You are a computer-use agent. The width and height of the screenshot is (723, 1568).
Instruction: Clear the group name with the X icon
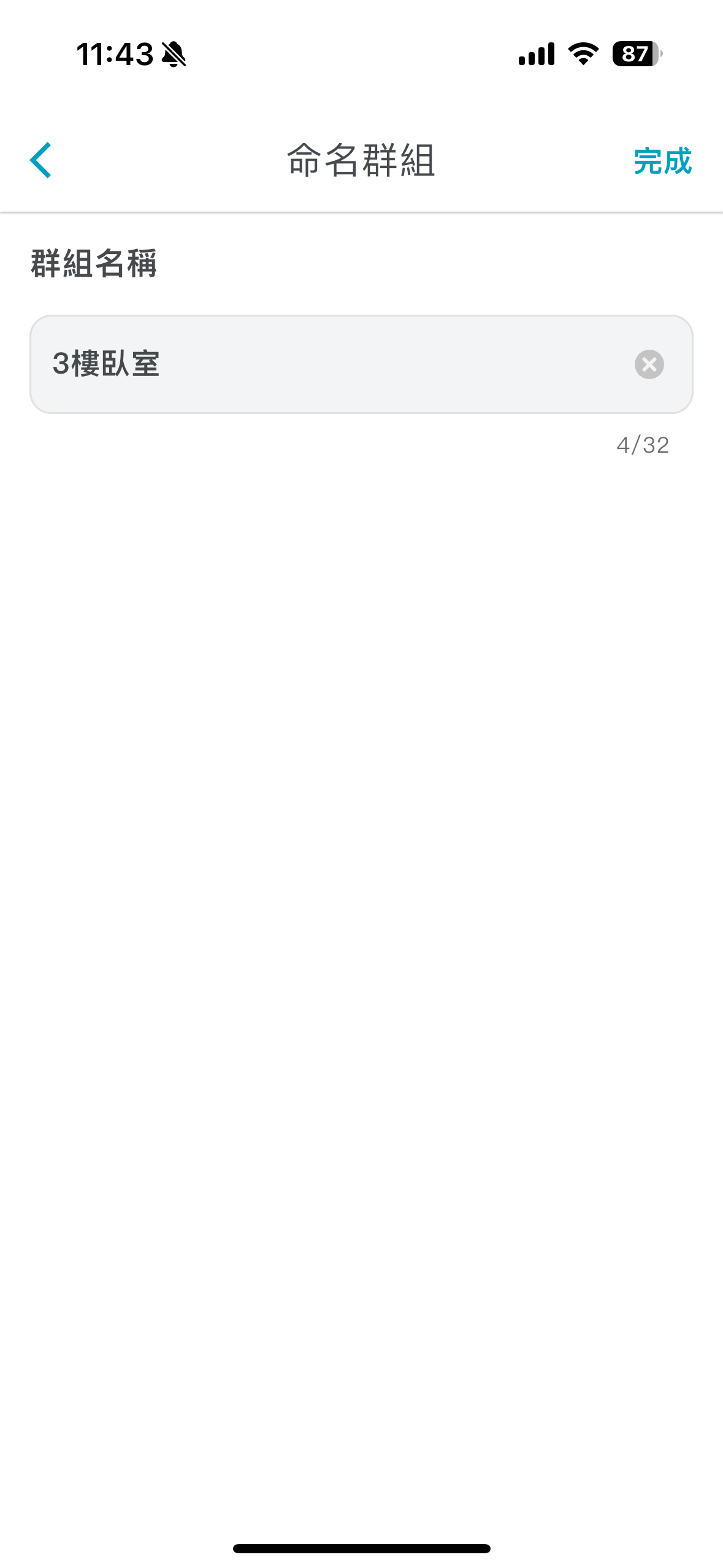coord(649,364)
